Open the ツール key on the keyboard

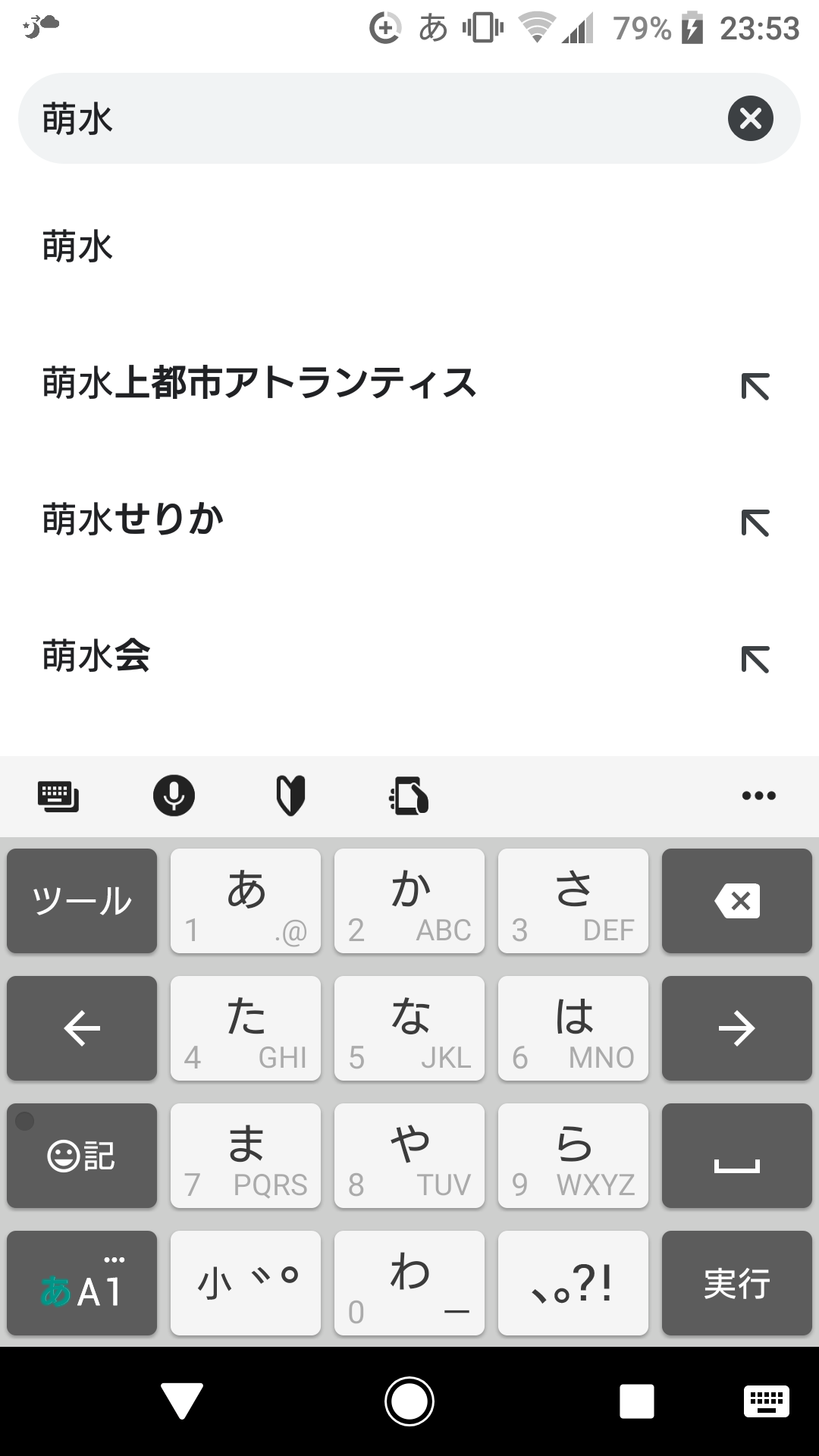(x=82, y=901)
